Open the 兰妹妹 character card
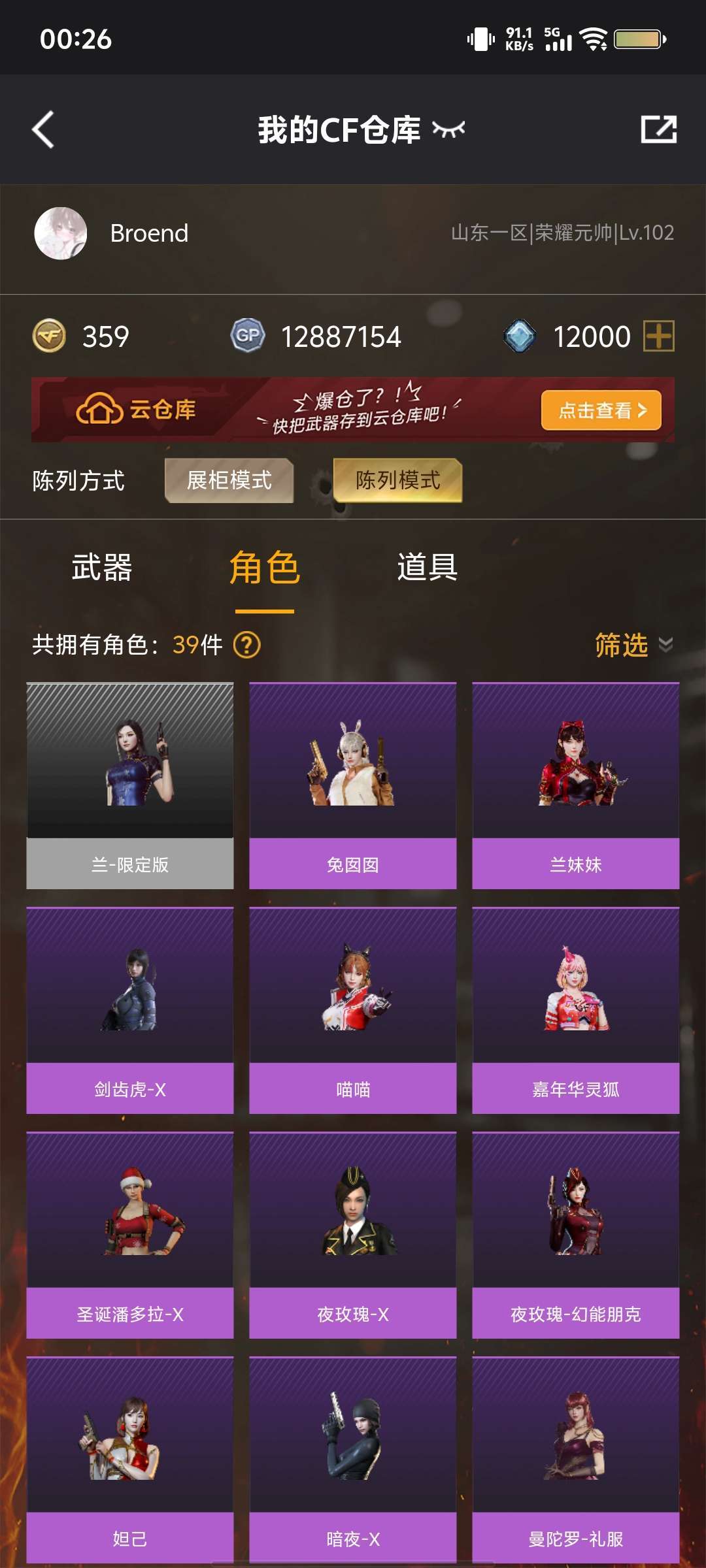 [576, 786]
